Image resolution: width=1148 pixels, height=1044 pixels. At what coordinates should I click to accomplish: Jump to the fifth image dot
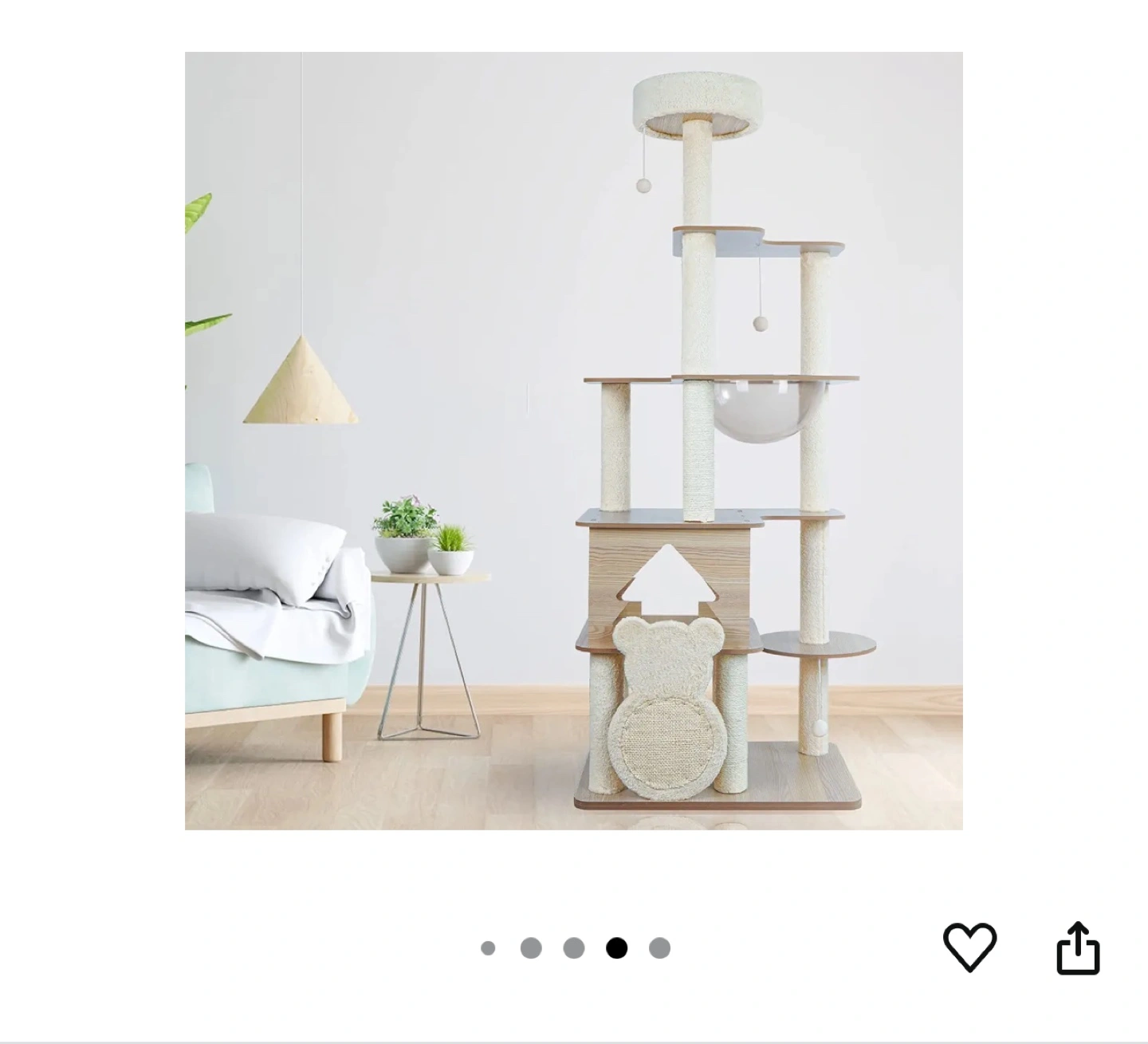click(x=659, y=947)
